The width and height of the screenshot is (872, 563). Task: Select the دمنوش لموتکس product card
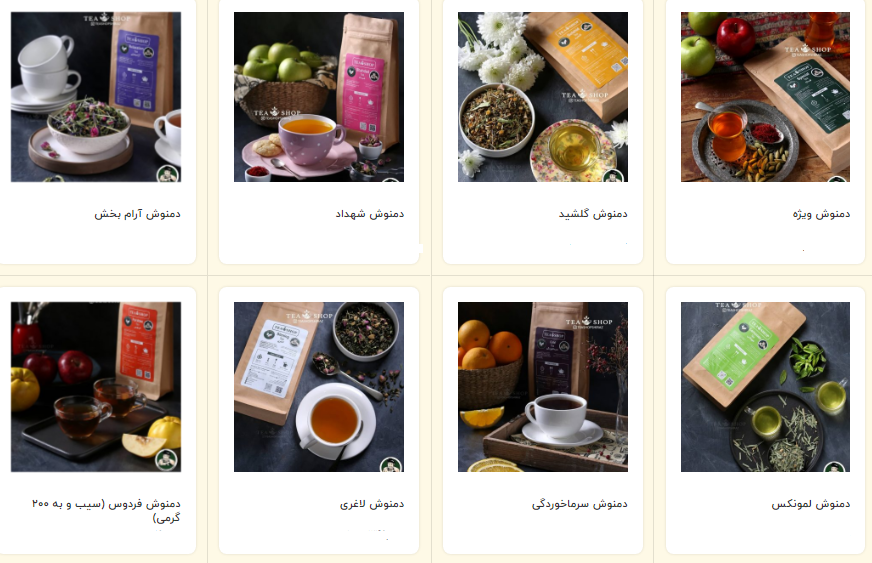pos(765,387)
